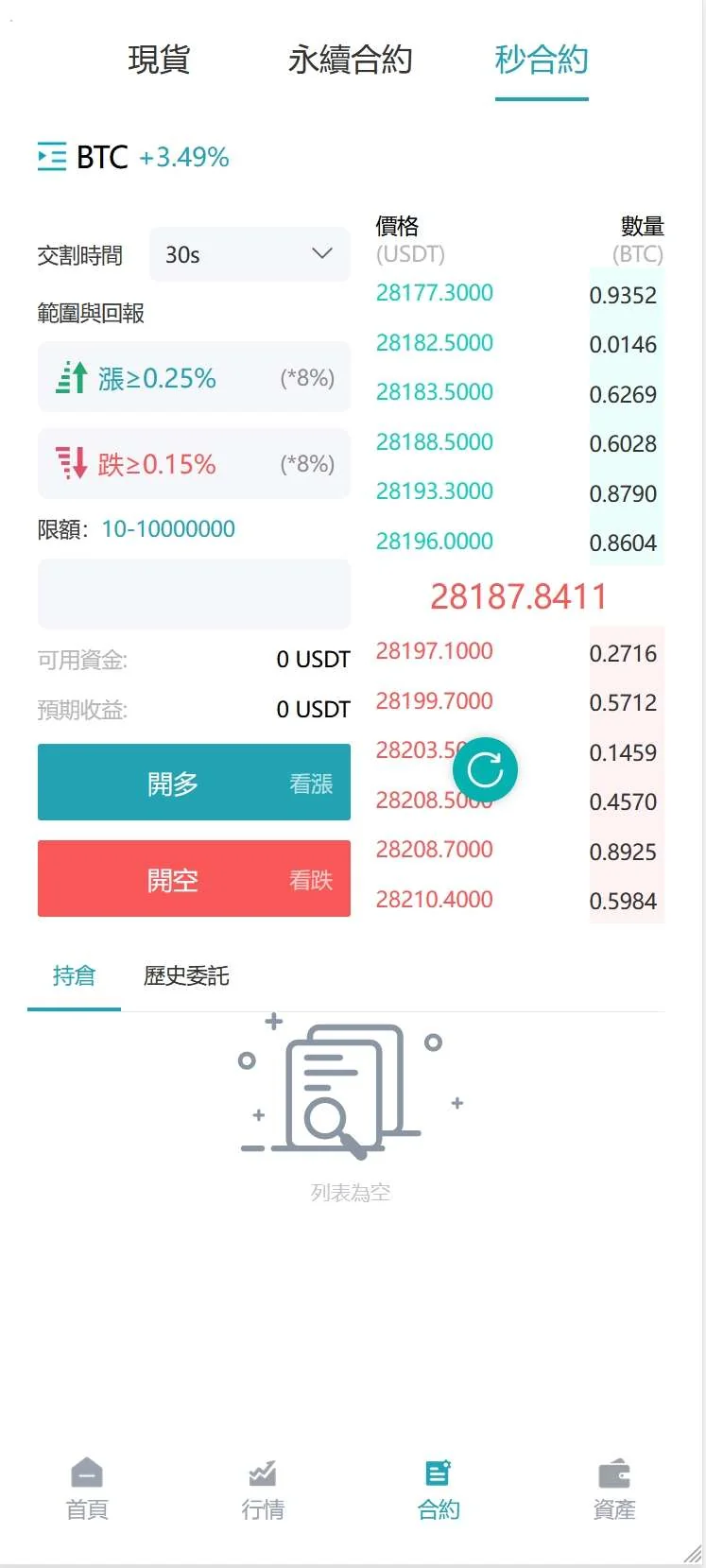706x1568 pixels.
Task: Open the 合約 contracts tab
Action: 439,1490
